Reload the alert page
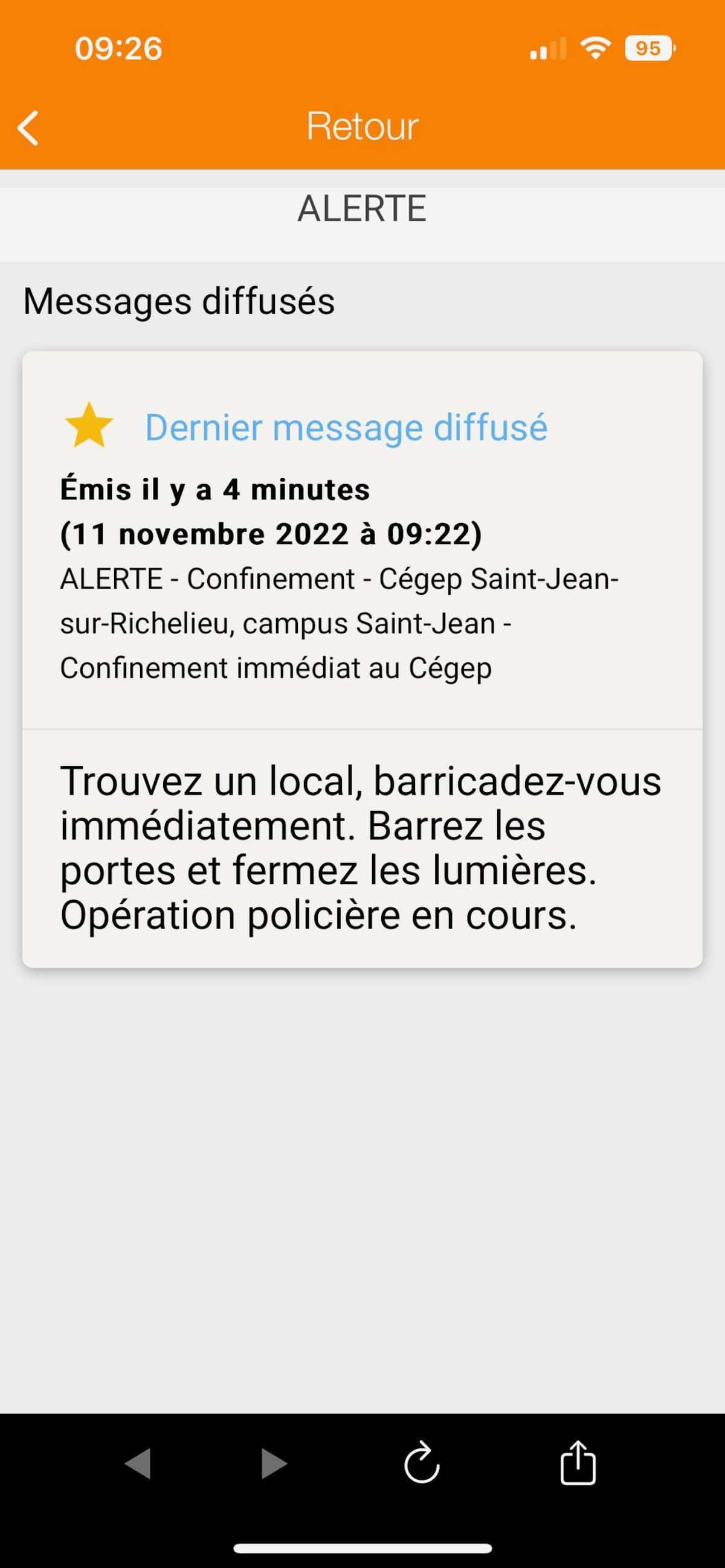The width and height of the screenshot is (725, 1568). coord(422,1463)
